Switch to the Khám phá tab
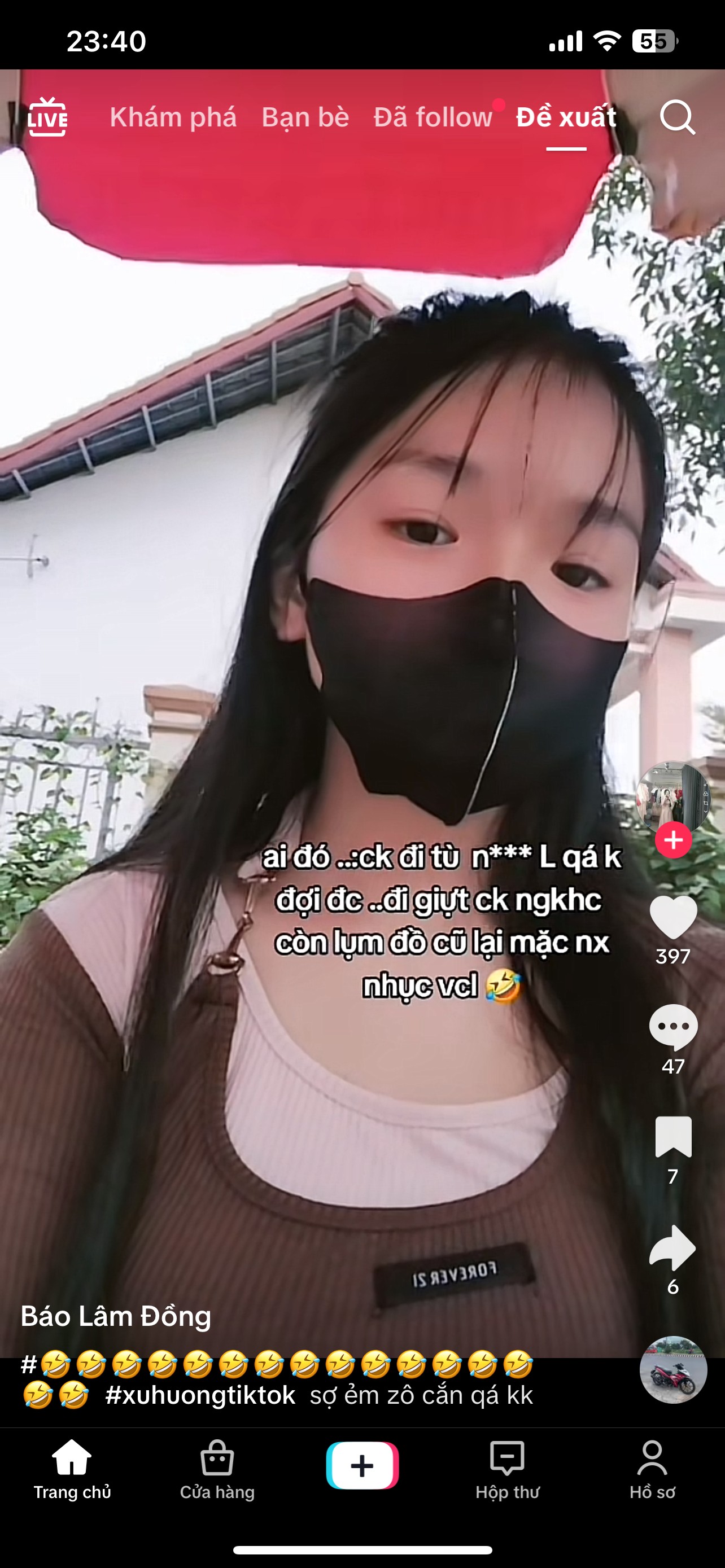Image resolution: width=725 pixels, height=1568 pixels. click(x=173, y=117)
